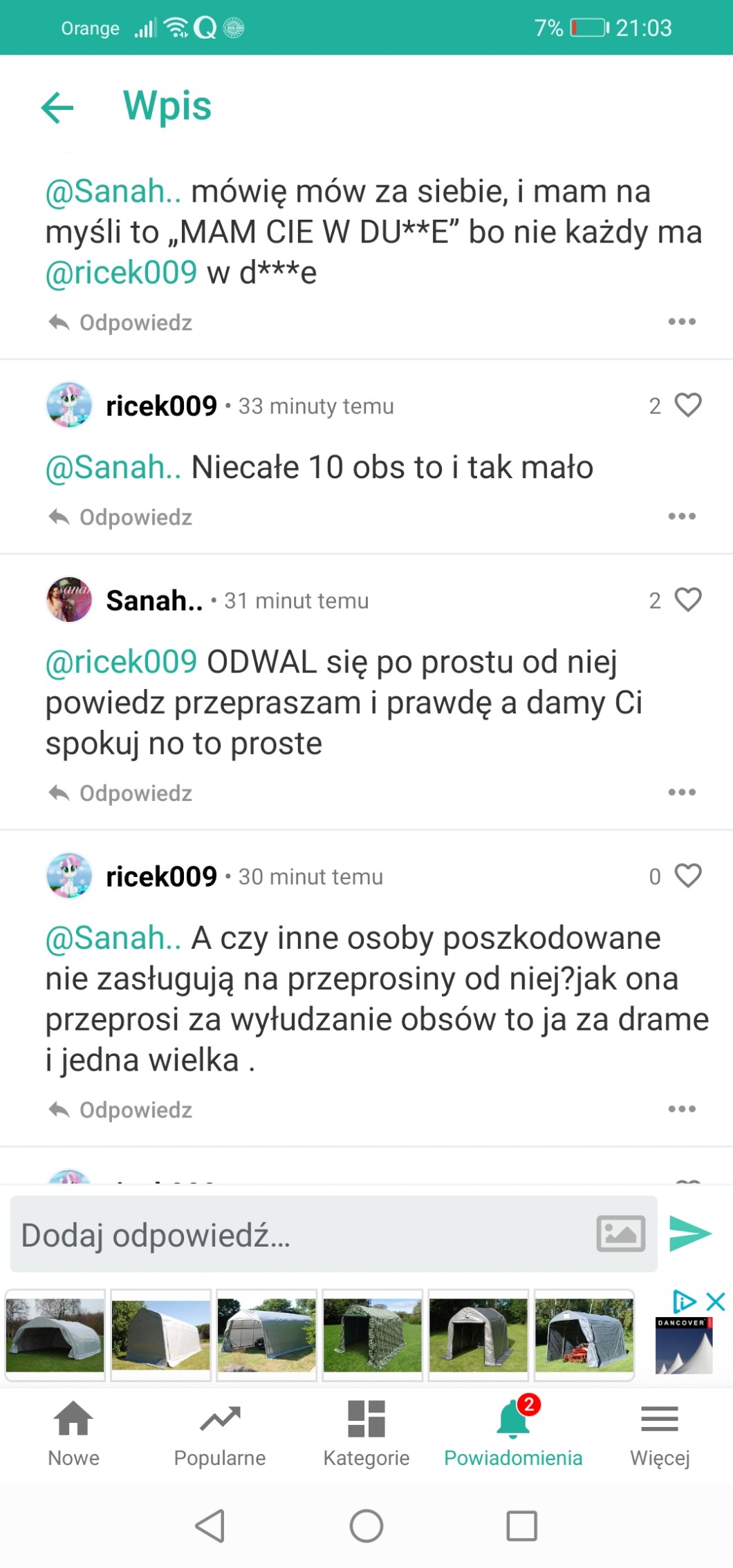This screenshot has width=733, height=1568.
Task: Reply to the Niecałe 10 obs comment
Action: click(121, 517)
